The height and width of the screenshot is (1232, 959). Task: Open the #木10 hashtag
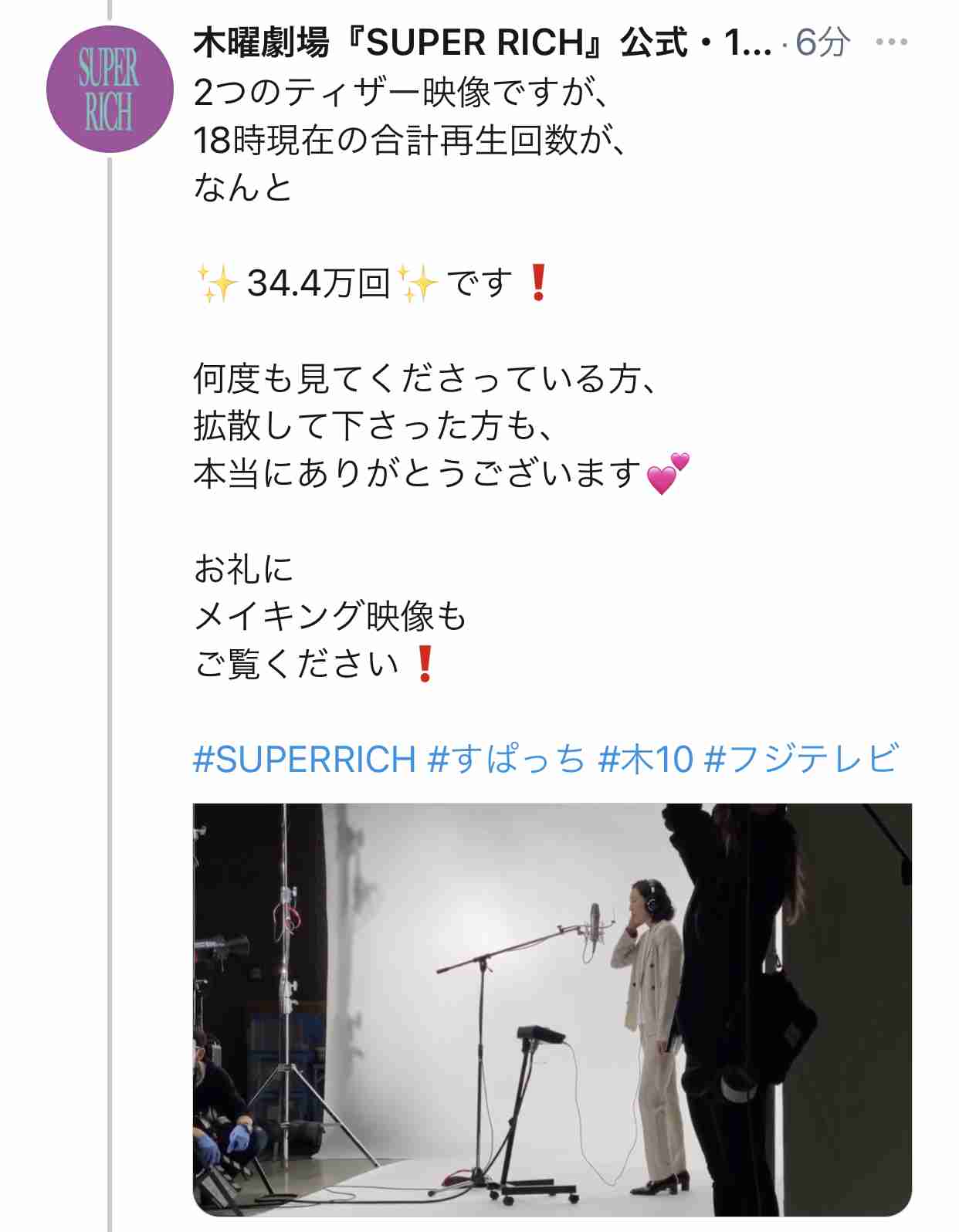[x=646, y=759]
